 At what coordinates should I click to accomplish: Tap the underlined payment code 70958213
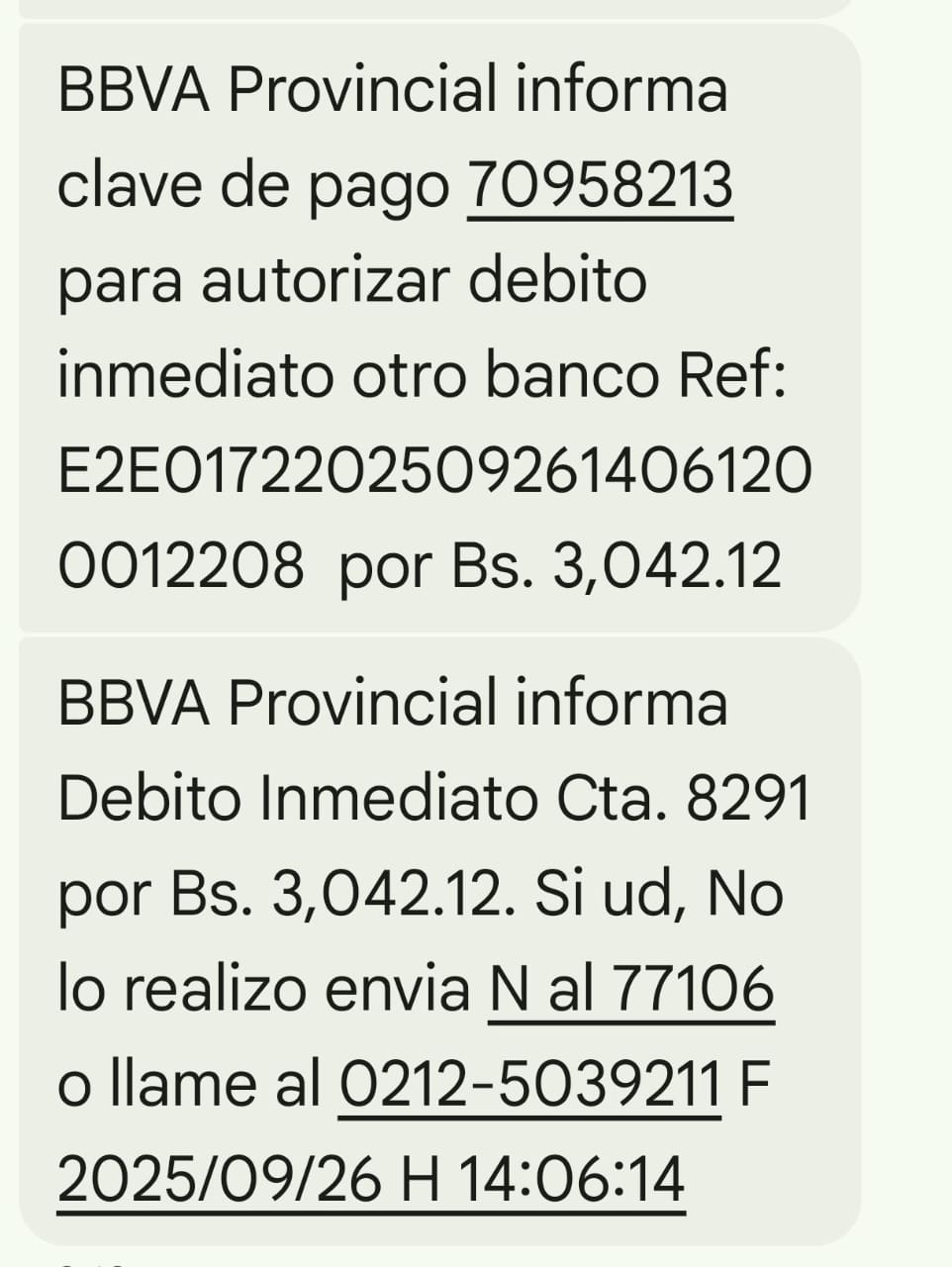pyautogui.click(x=599, y=185)
